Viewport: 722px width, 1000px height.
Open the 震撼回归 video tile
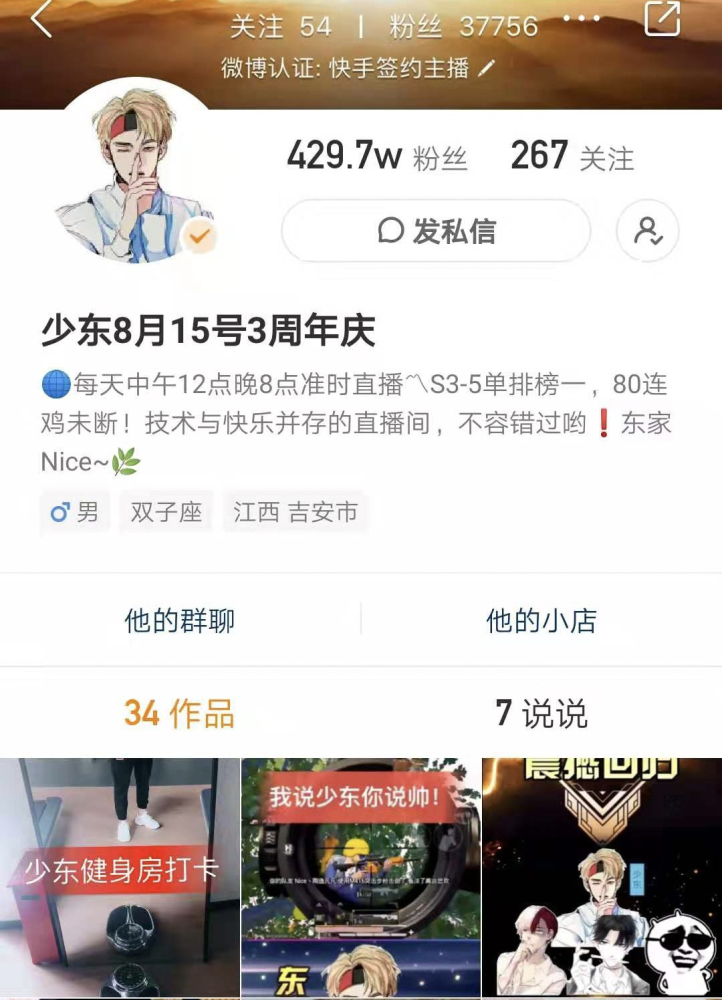click(x=602, y=878)
